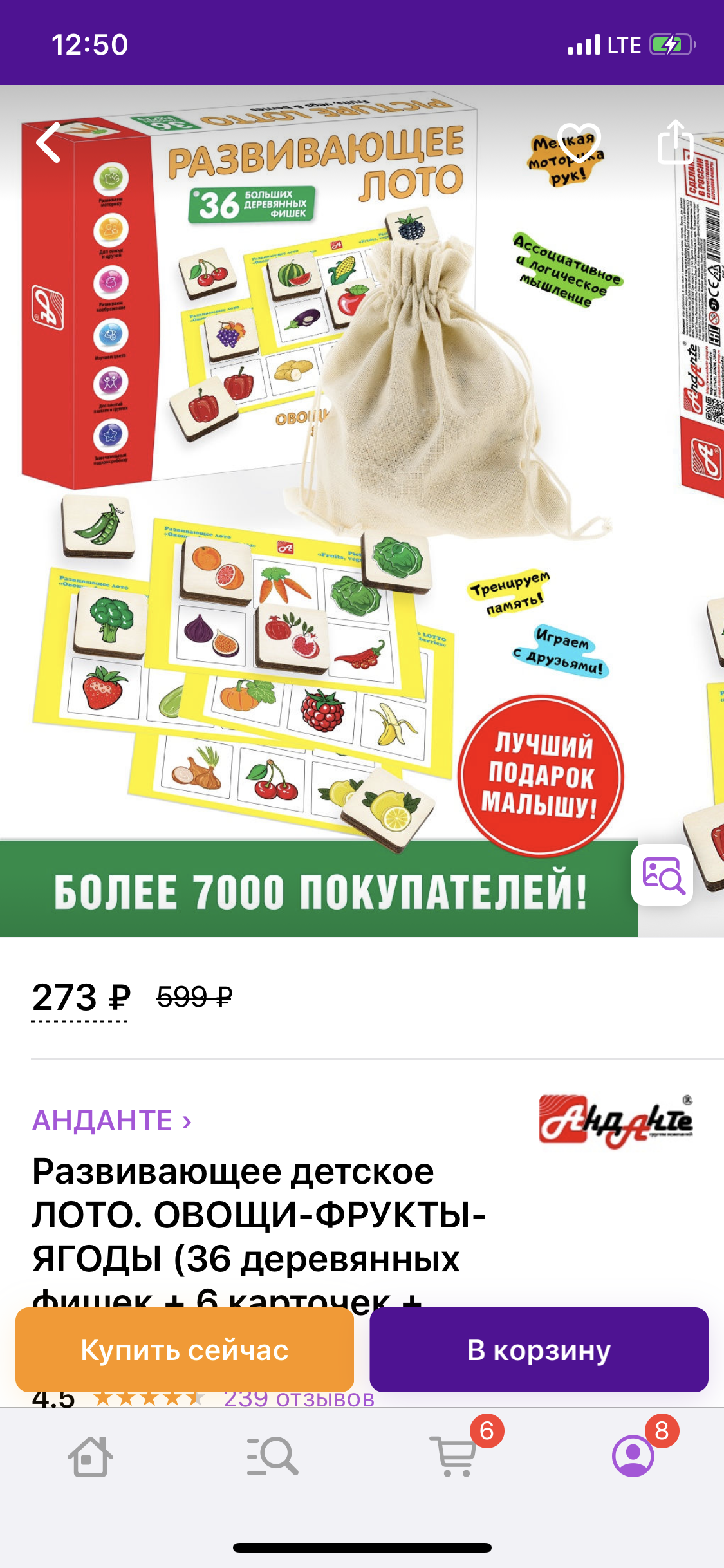View price details for 273 ₽
The image size is (724, 1568).
point(81,998)
